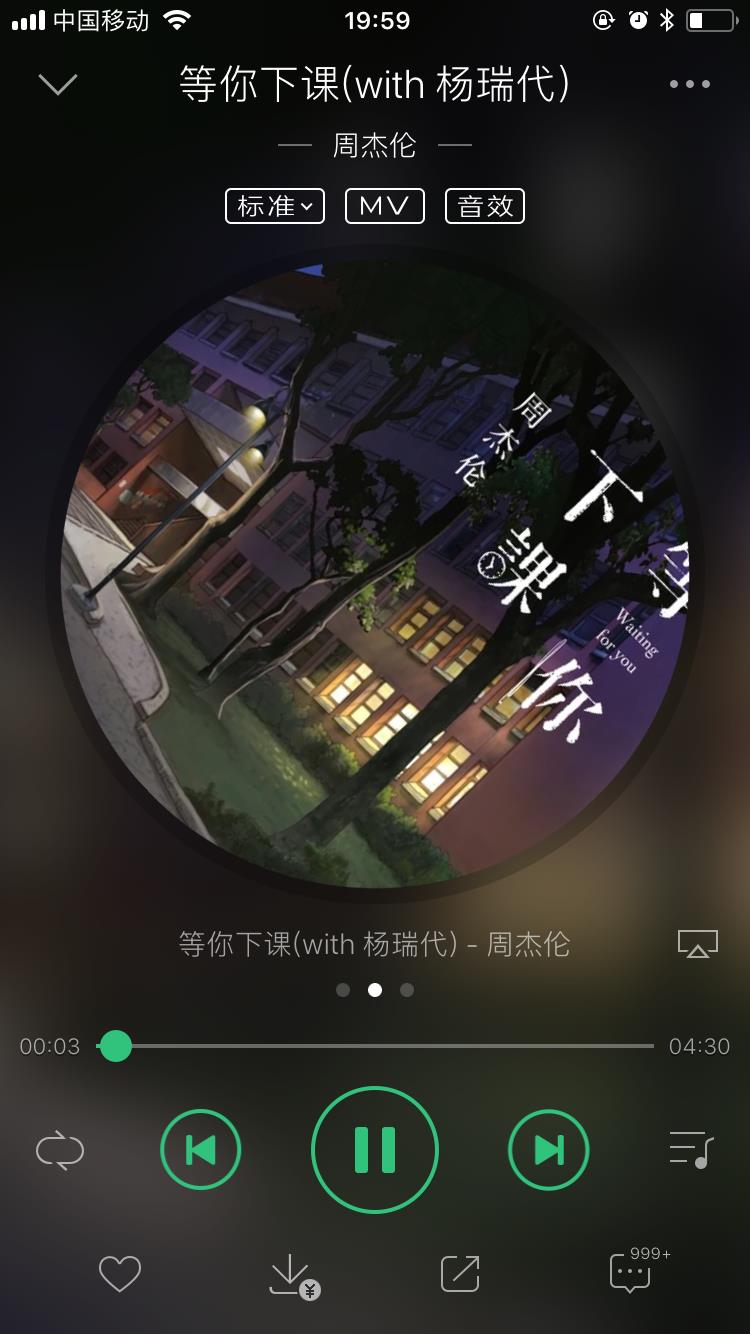Collapse the player with the down chevron
750x1334 pixels.
pyautogui.click(x=58, y=84)
